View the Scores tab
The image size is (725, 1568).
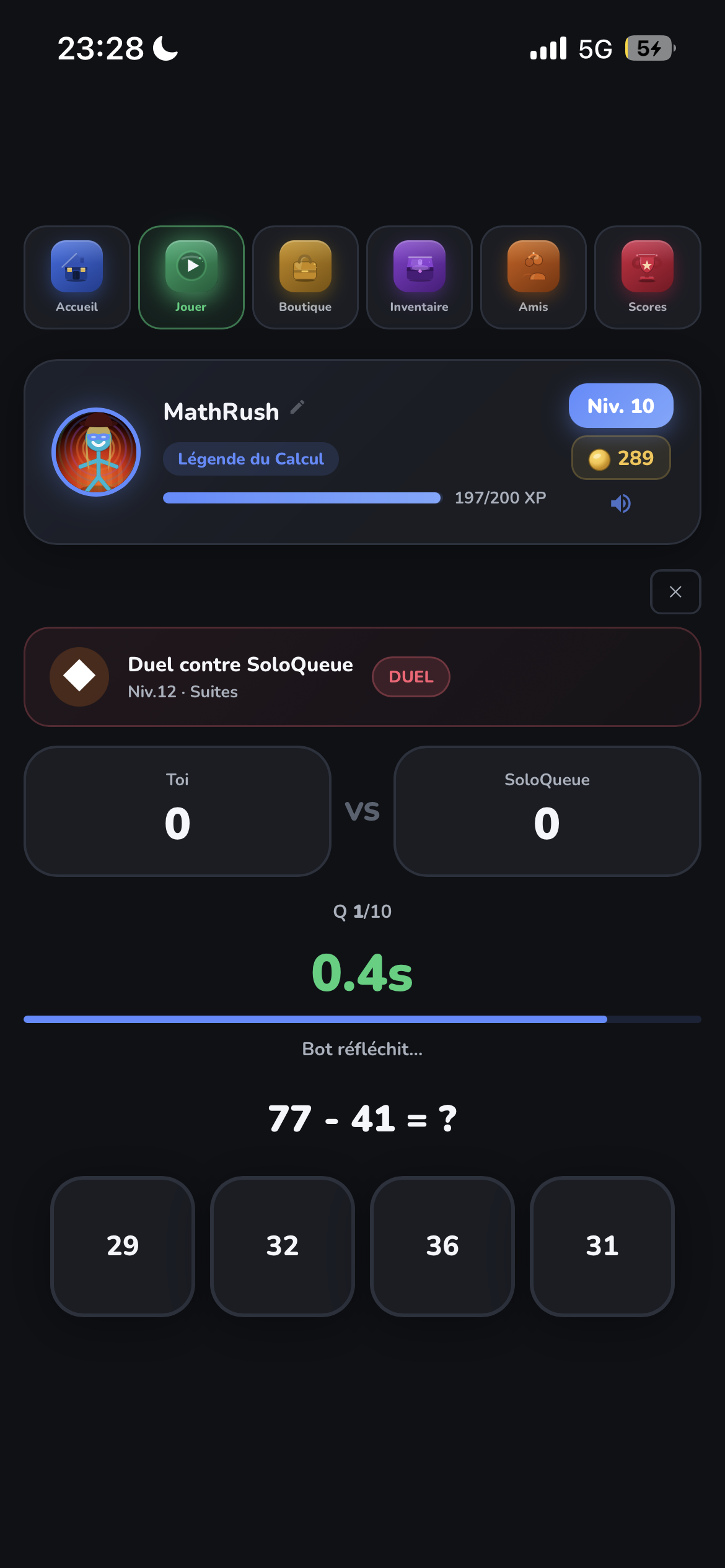647,277
